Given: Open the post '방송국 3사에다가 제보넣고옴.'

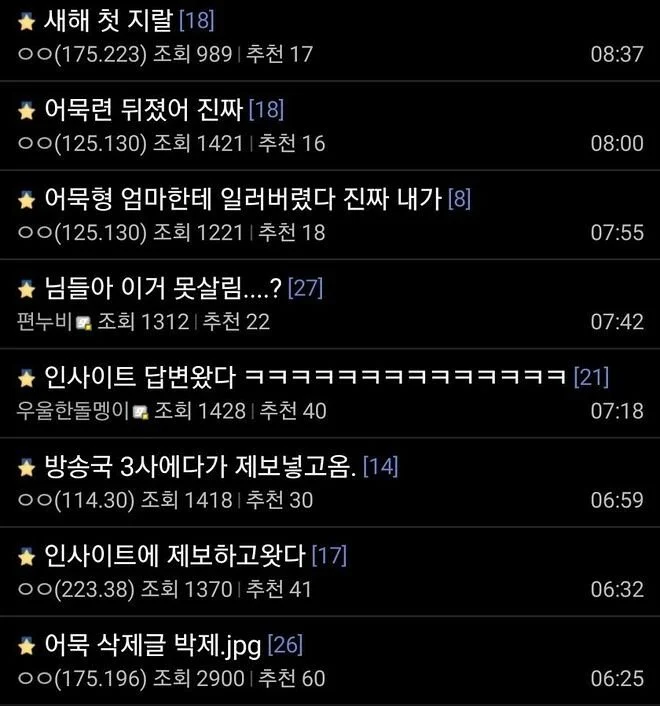Looking at the screenshot, I should (x=200, y=466).
